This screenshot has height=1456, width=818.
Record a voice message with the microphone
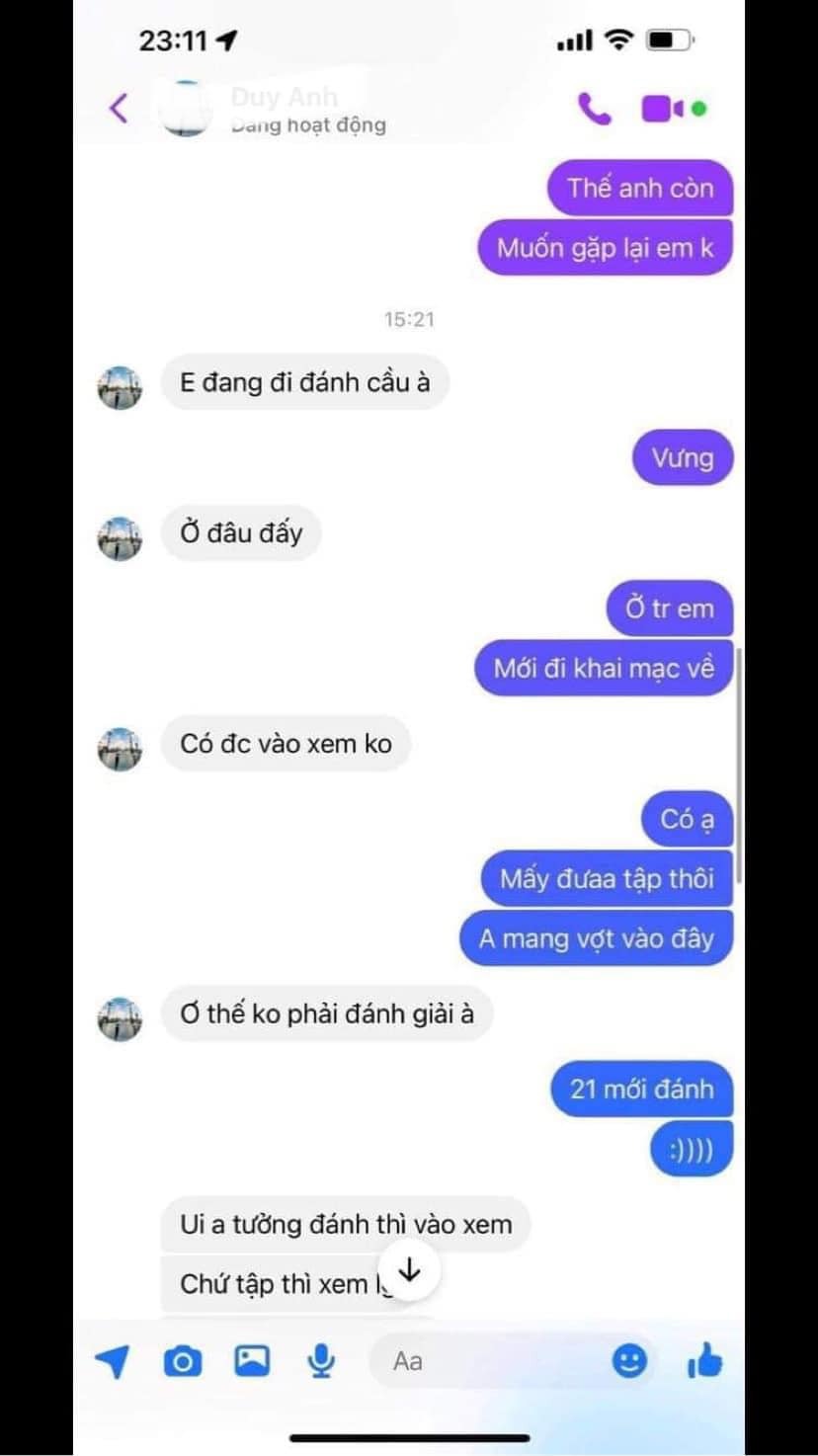(320, 1362)
